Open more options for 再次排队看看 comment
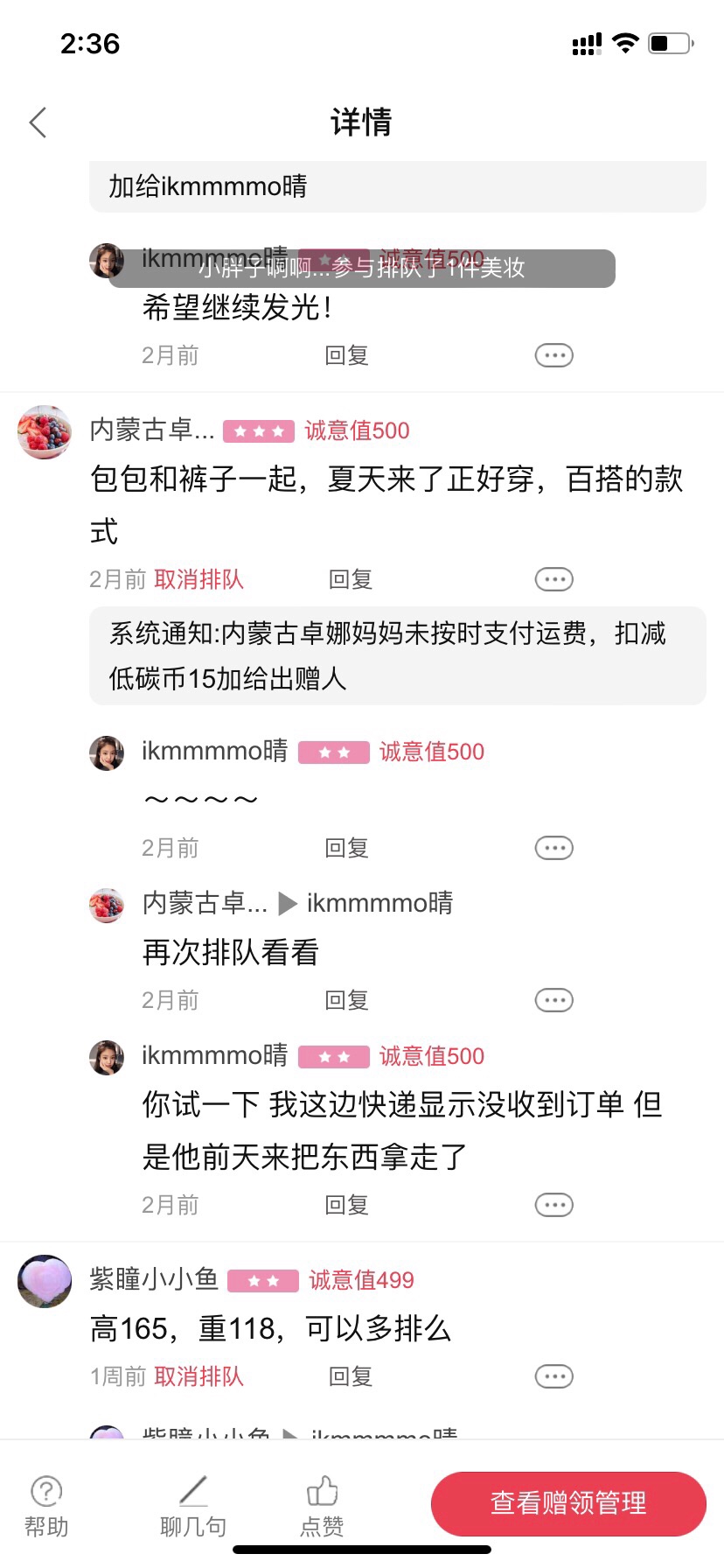 pyautogui.click(x=553, y=1000)
